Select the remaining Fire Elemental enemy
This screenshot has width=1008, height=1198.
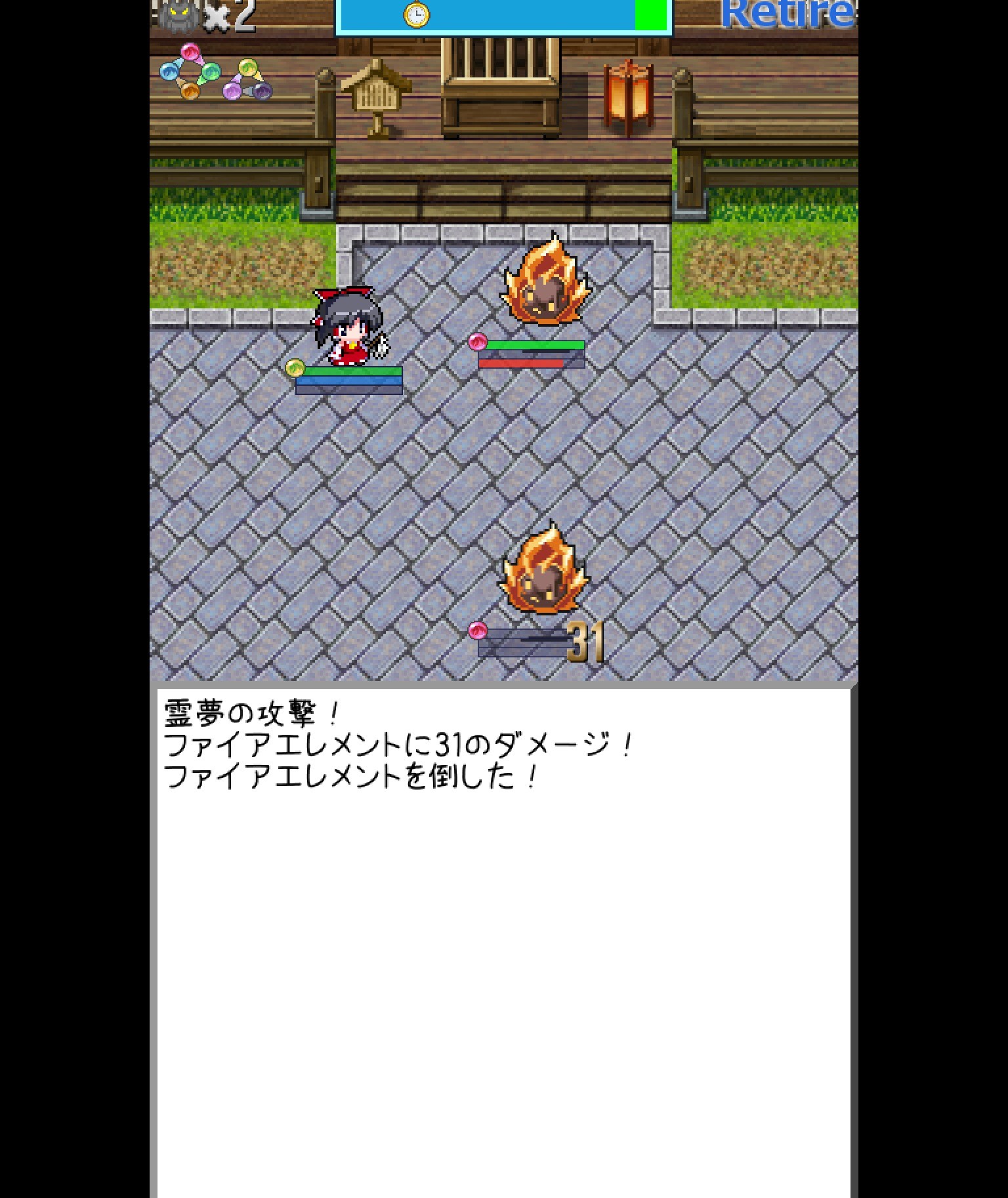(x=544, y=280)
